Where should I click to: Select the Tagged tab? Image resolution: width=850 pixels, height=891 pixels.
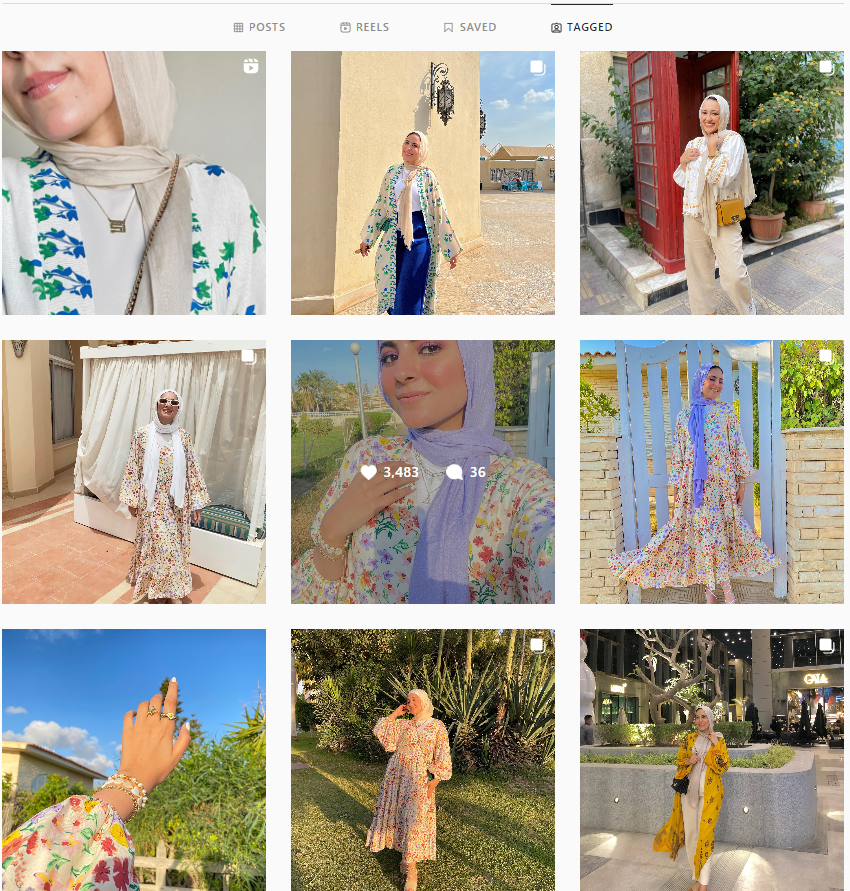tap(581, 27)
